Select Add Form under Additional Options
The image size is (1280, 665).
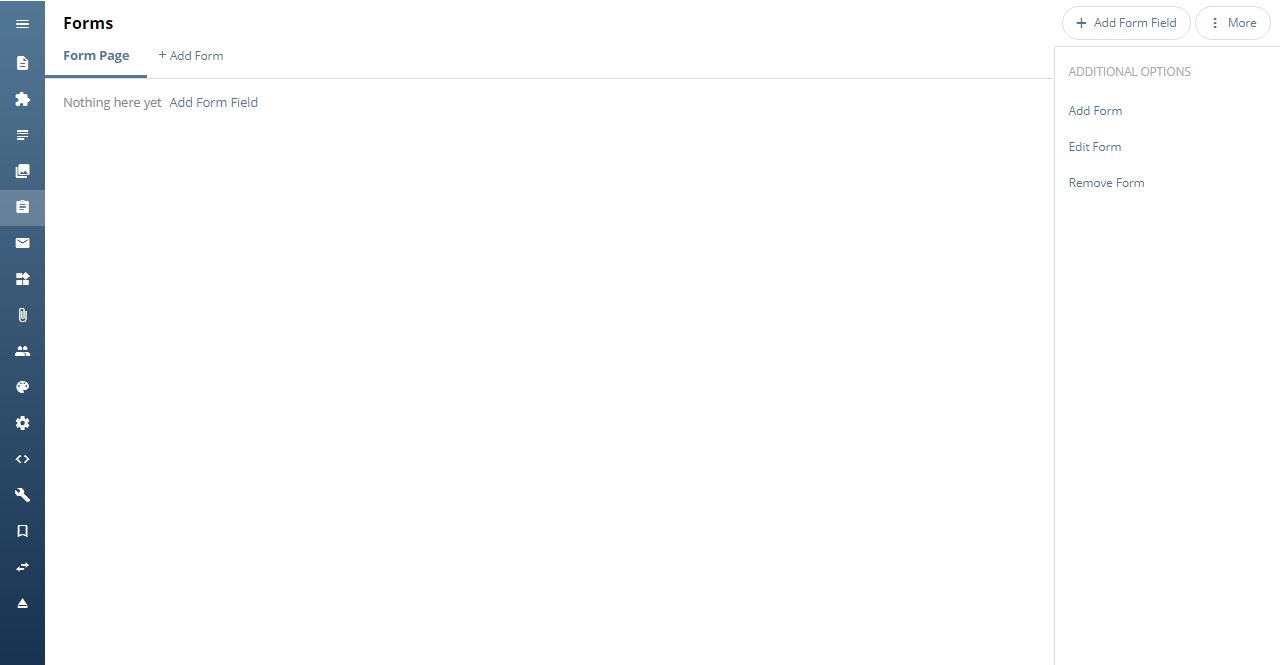tap(1095, 111)
